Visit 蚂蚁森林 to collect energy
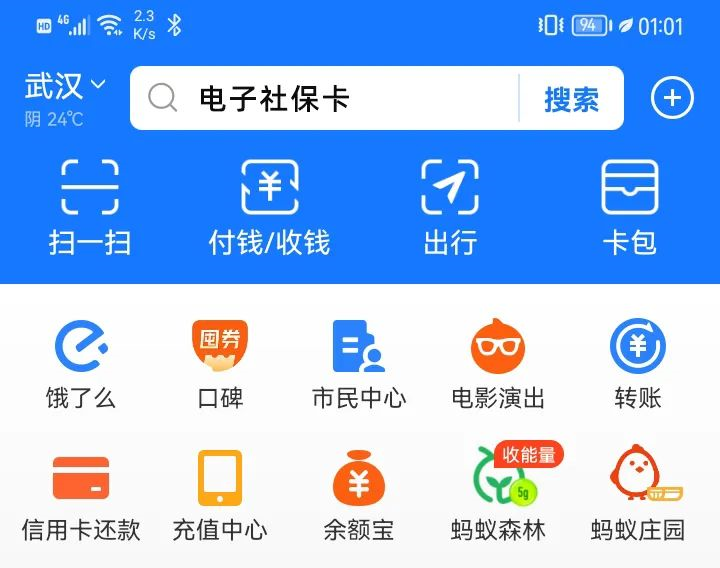 [498, 495]
